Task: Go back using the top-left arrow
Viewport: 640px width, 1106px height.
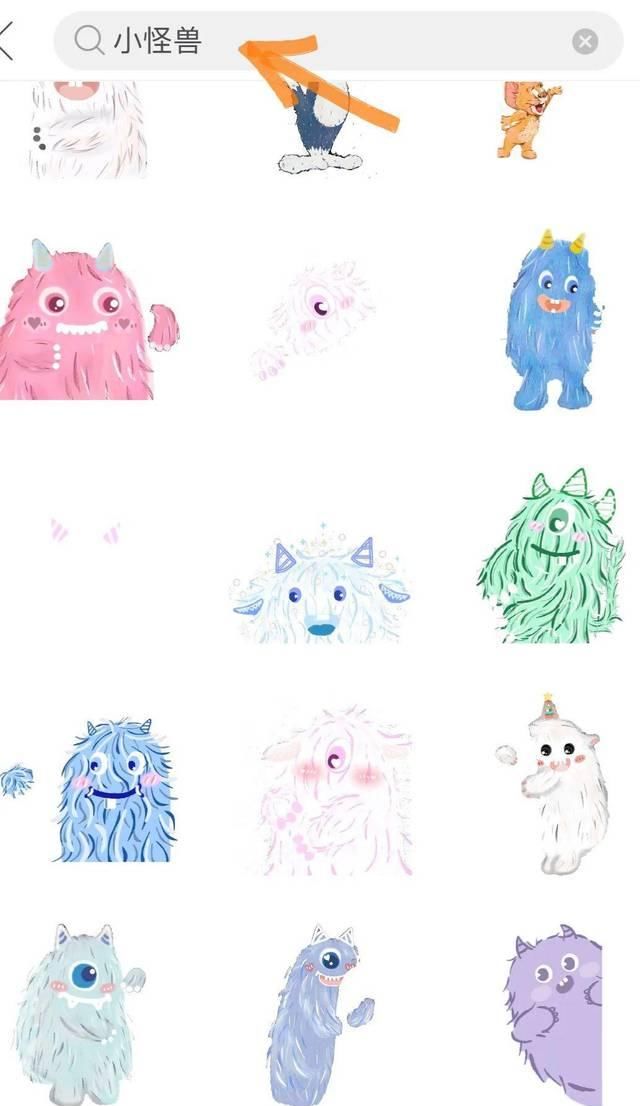Action: coord(7,41)
